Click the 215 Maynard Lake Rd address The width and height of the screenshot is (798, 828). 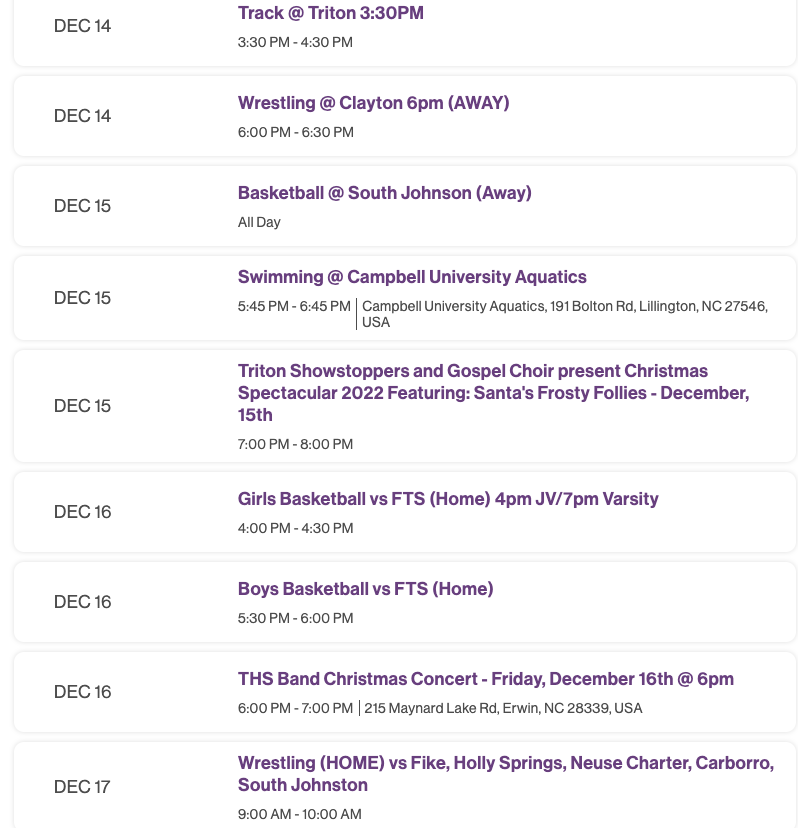coord(503,708)
